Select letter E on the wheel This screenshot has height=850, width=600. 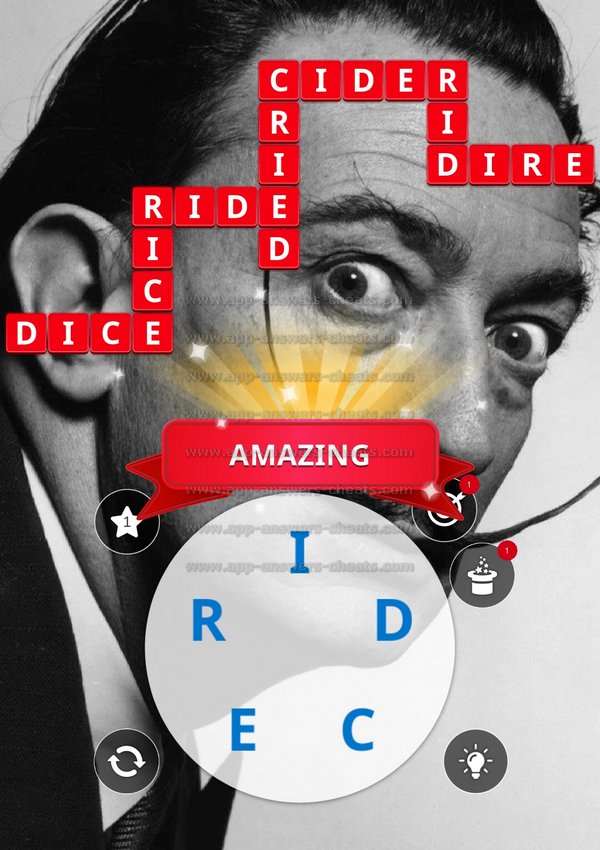(243, 732)
